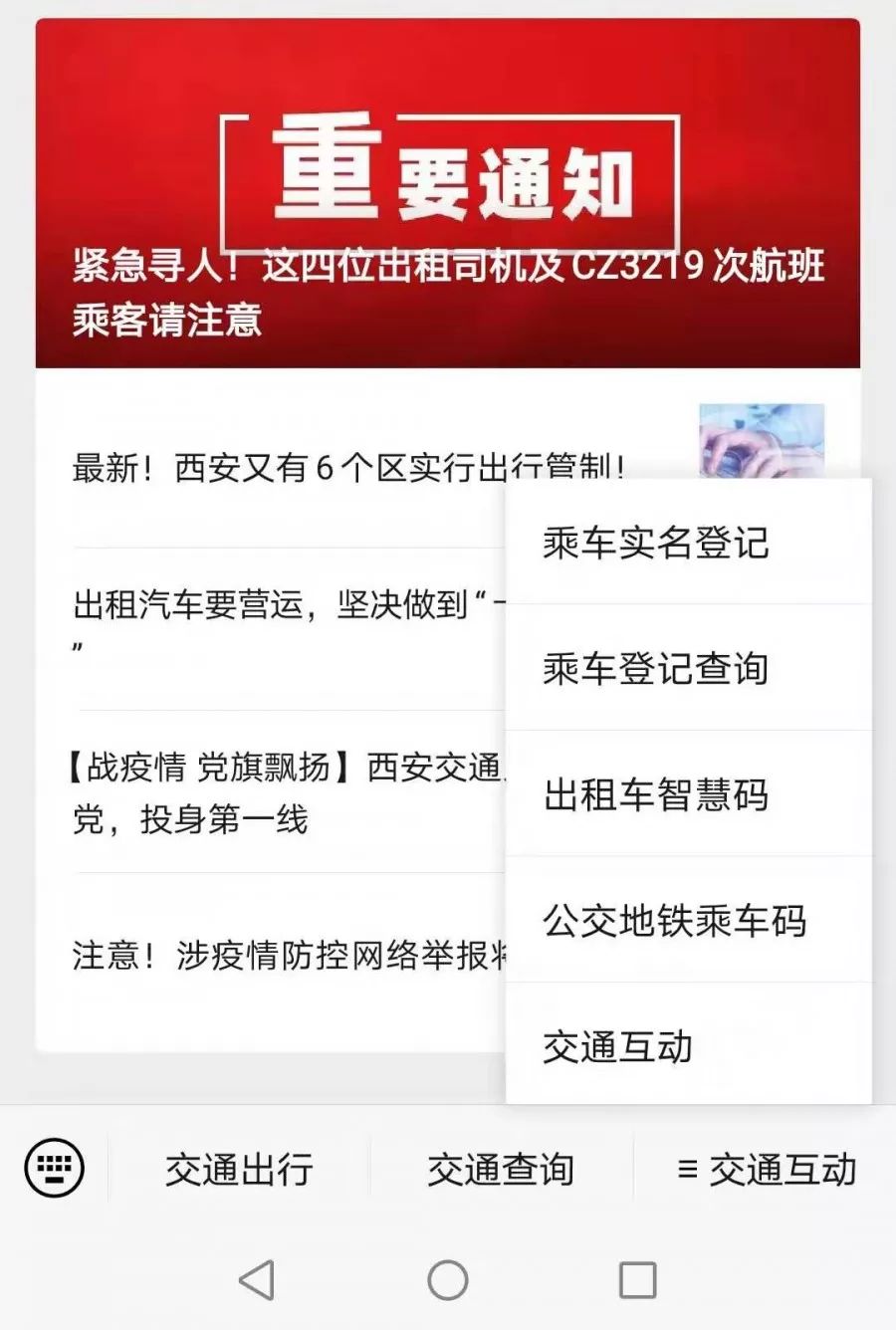Go back using system back button
The width and height of the screenshot is (896, 1330).
coord(257,1280)
